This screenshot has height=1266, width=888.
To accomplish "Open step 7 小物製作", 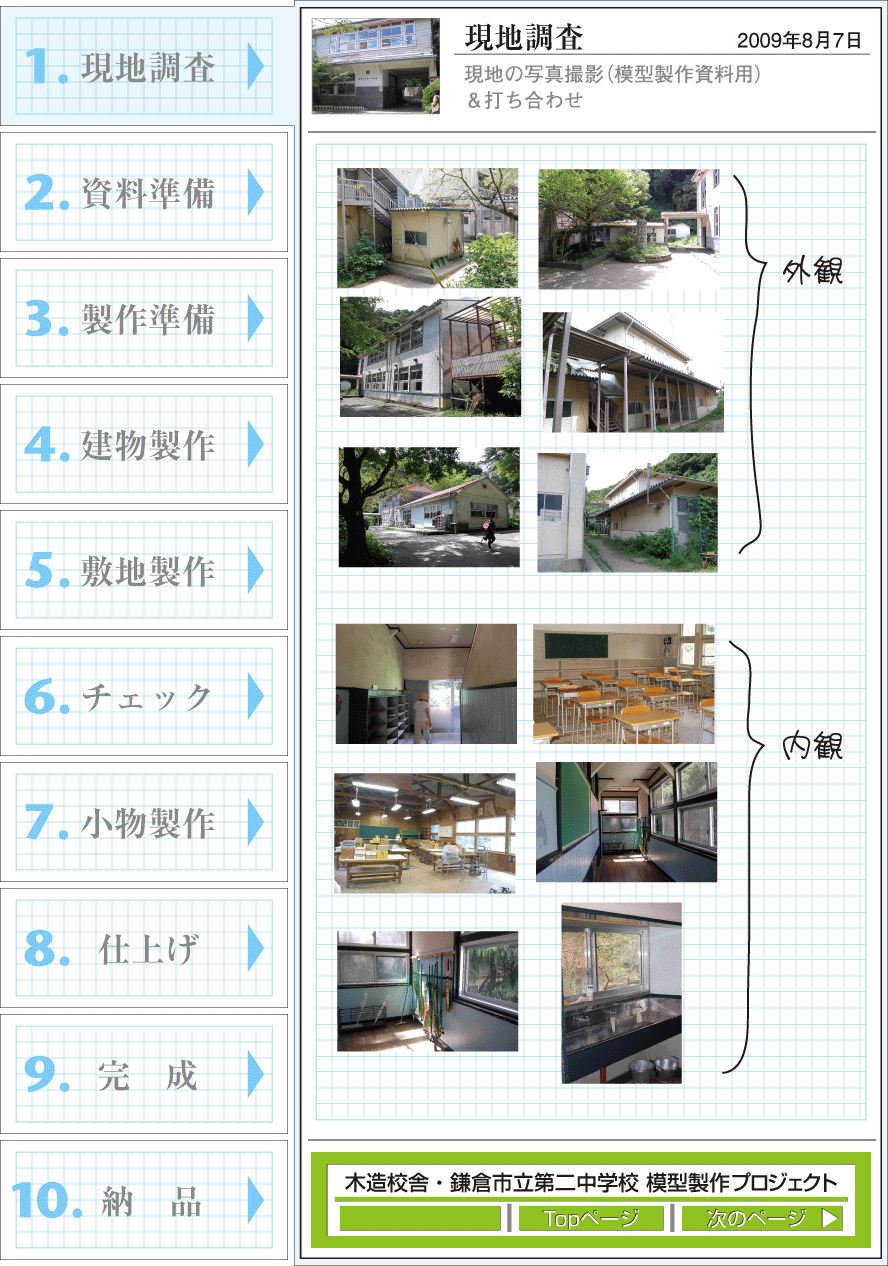I will (144, 822).
